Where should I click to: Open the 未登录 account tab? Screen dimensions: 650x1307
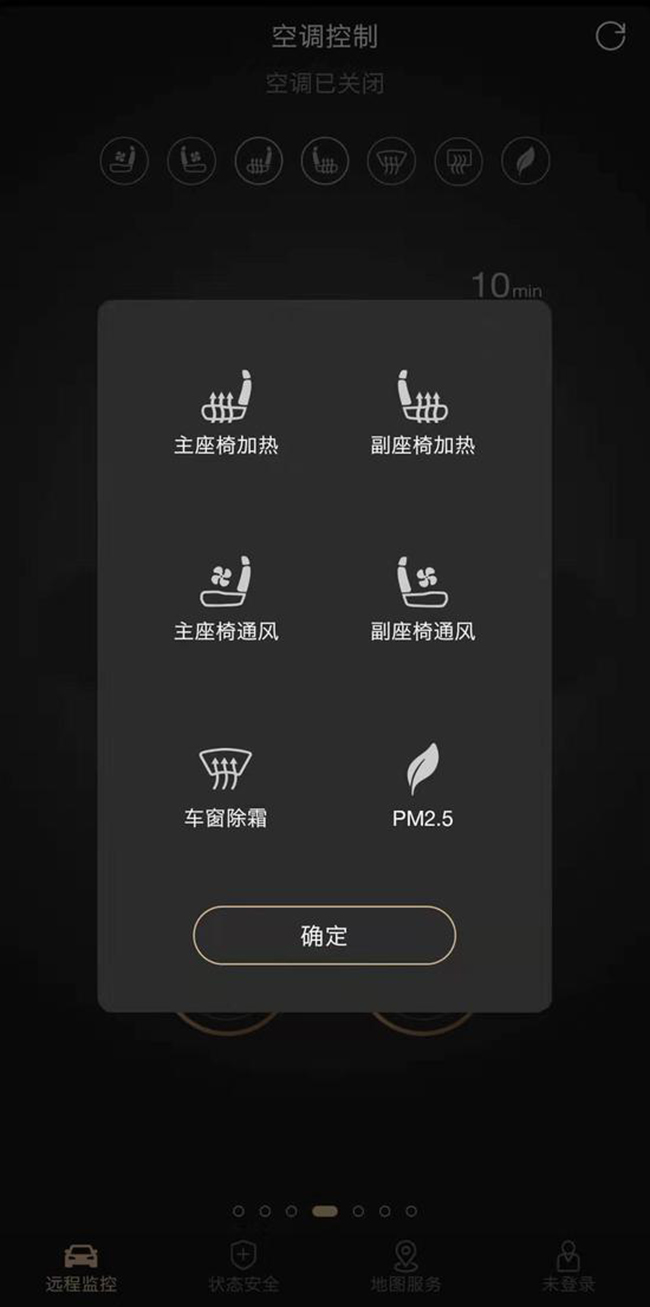pyautogui.click(x=568, y=1266)
